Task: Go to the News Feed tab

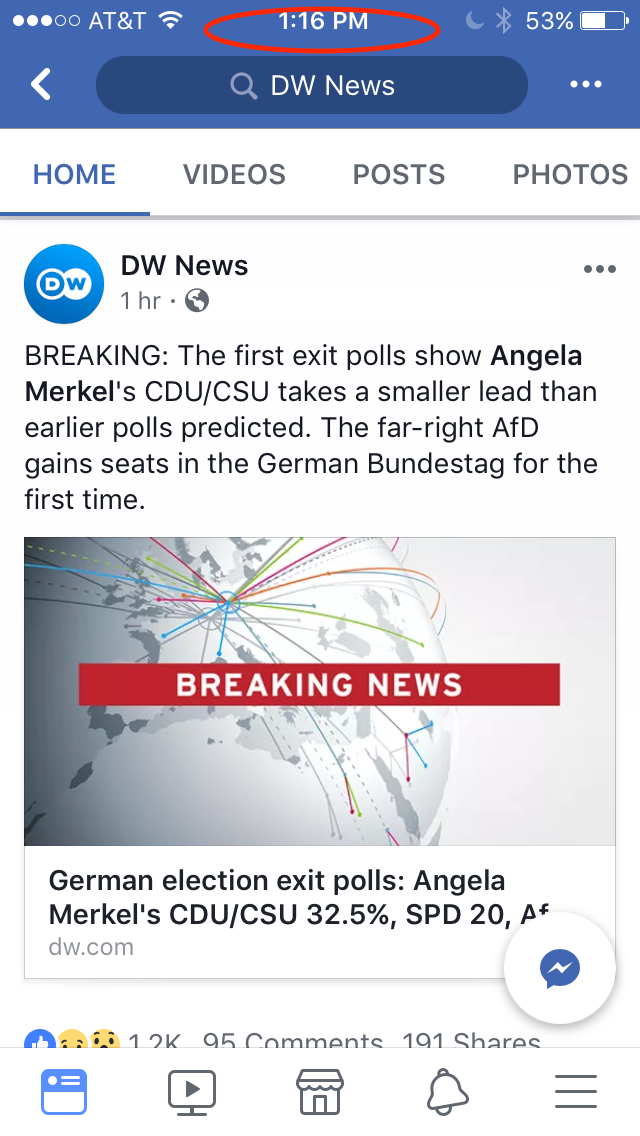Action: (64, 1092)
